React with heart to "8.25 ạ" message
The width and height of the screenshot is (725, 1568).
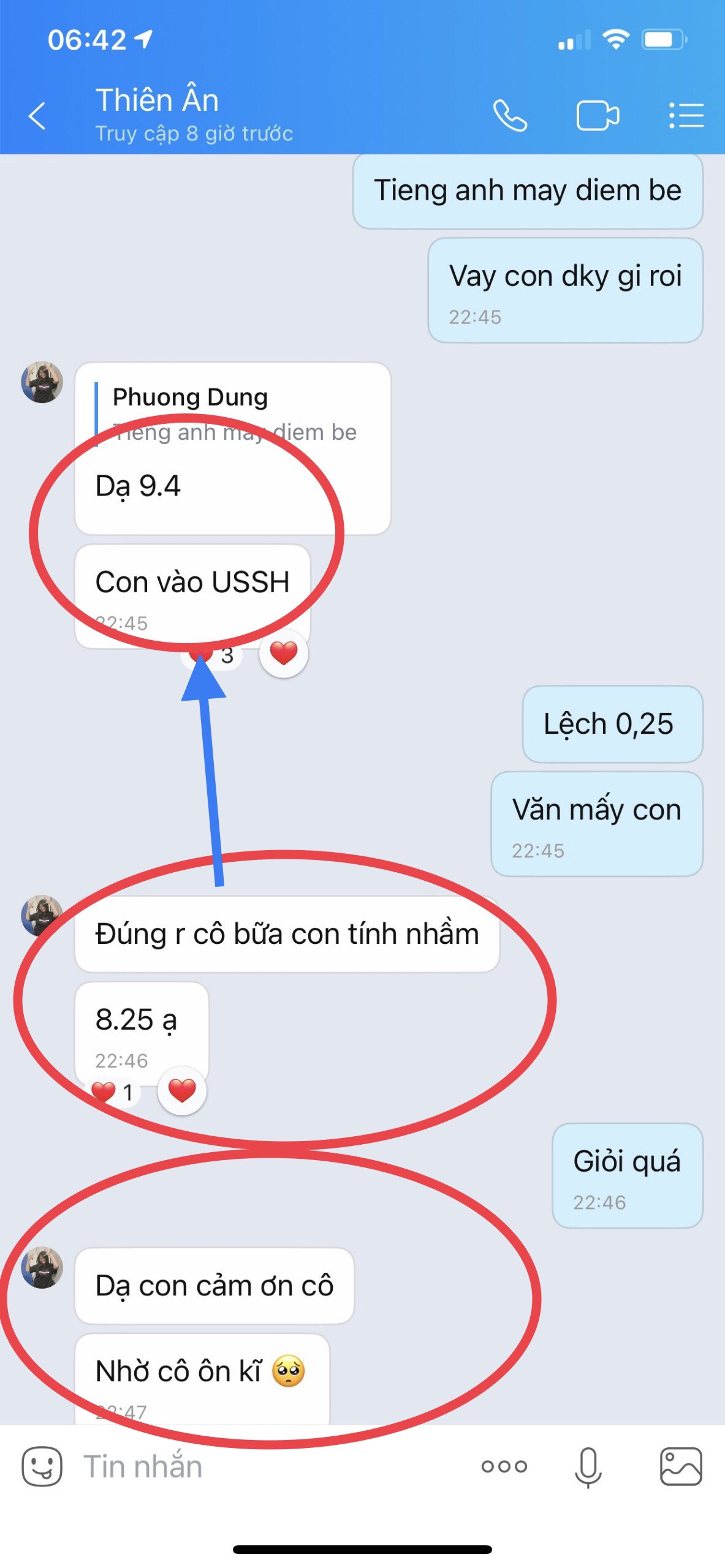[x=182, y=1091]
